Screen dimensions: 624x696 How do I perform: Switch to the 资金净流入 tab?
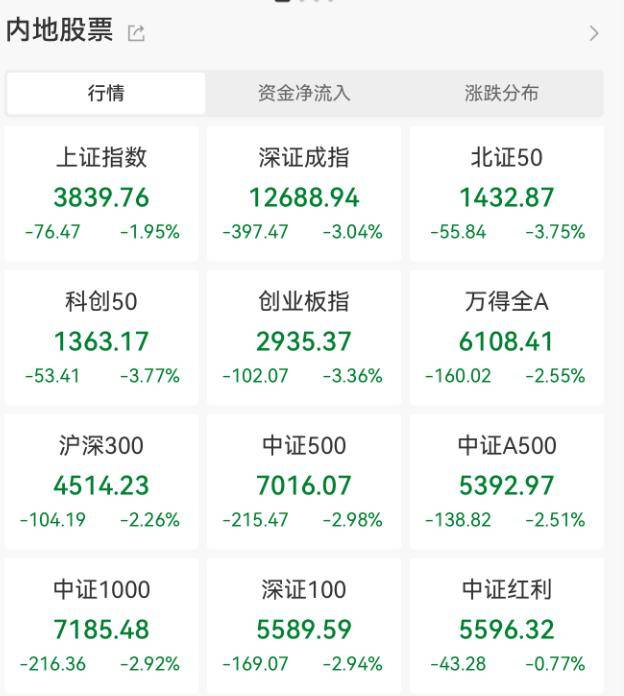tap(304, 93)
